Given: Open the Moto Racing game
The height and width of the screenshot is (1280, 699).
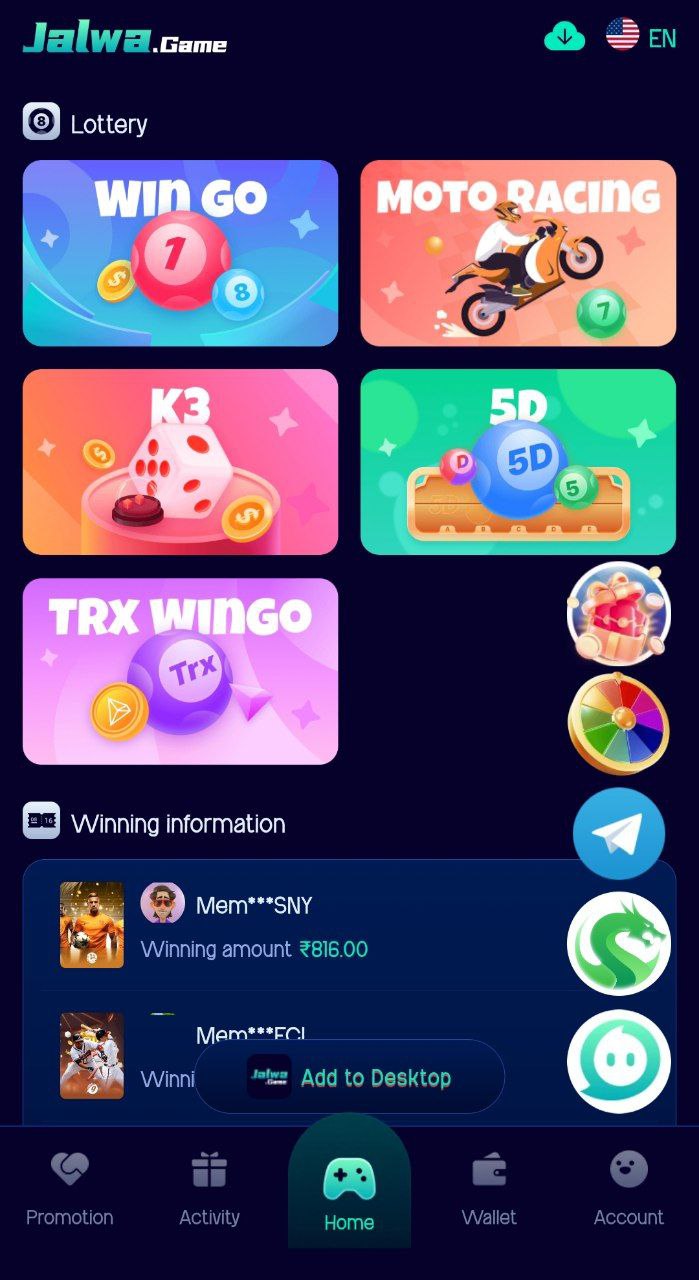Looking at the screenshot, I should point(518,253).
